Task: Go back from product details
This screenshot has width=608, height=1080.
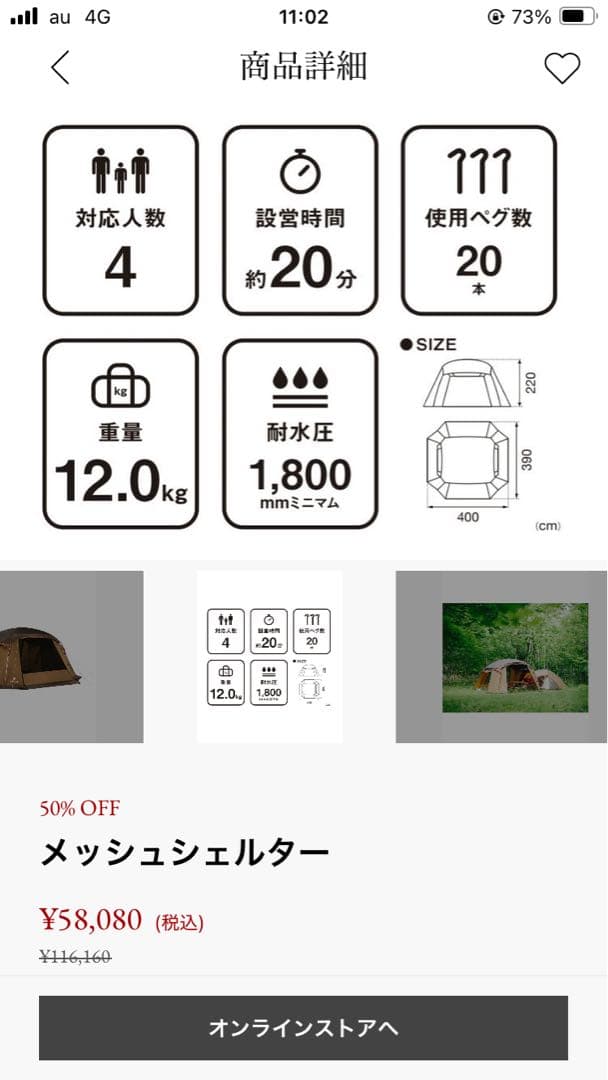Action: click(60, 67)
